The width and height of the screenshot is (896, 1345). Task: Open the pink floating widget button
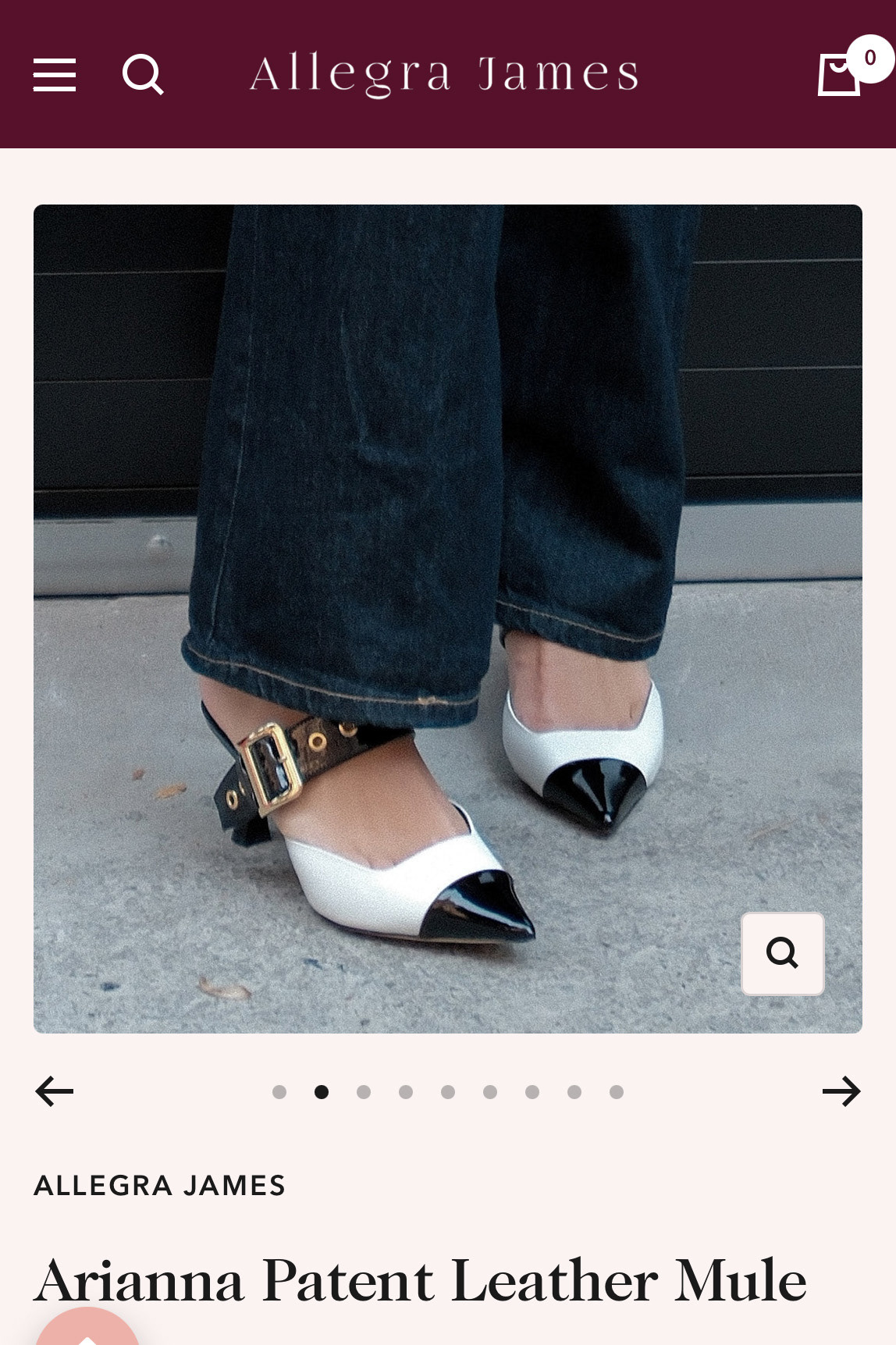(87, 1331)
